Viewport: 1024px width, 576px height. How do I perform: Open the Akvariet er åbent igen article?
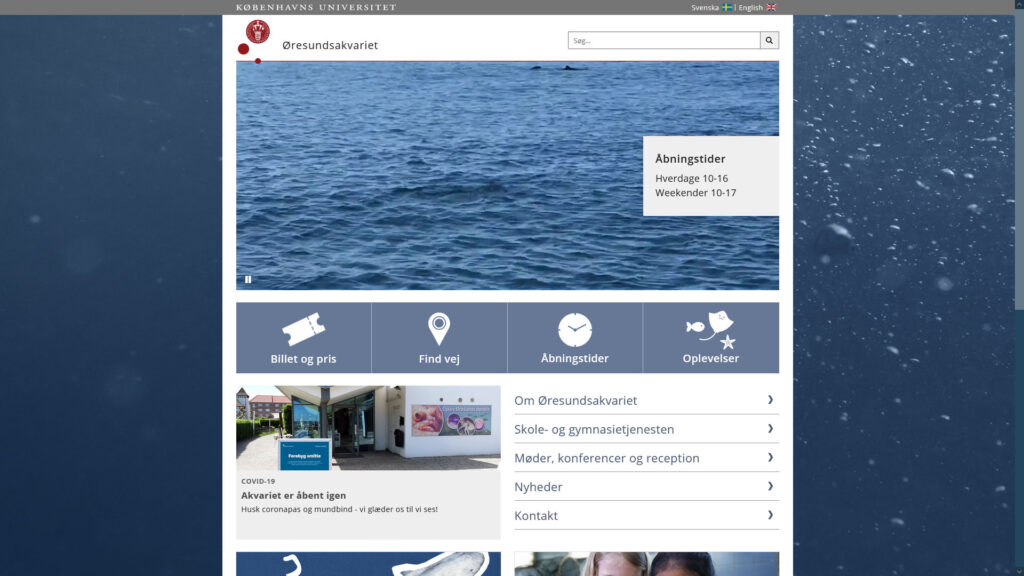point(293,495)
